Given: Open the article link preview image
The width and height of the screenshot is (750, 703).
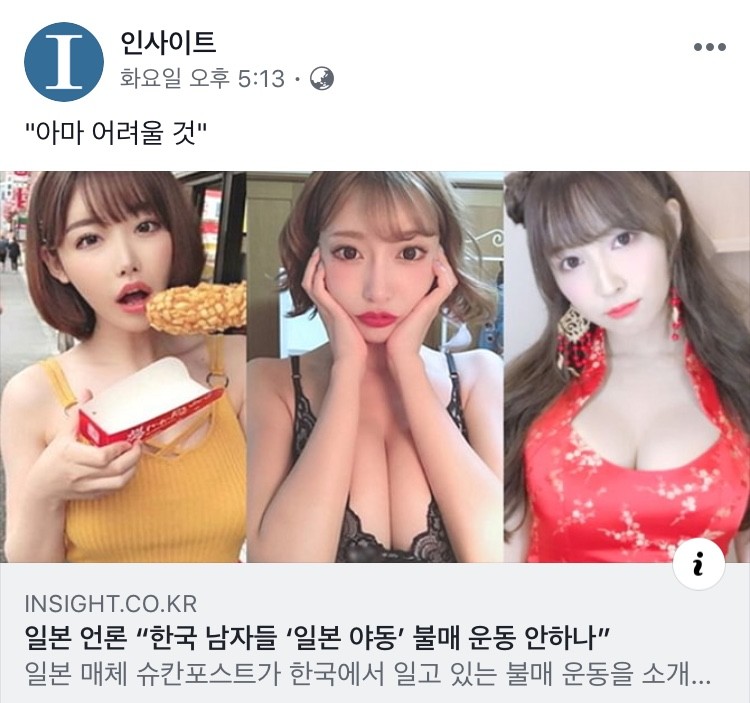Looking at the screenshot, I should pyautogui.click(x=374, y=366).
